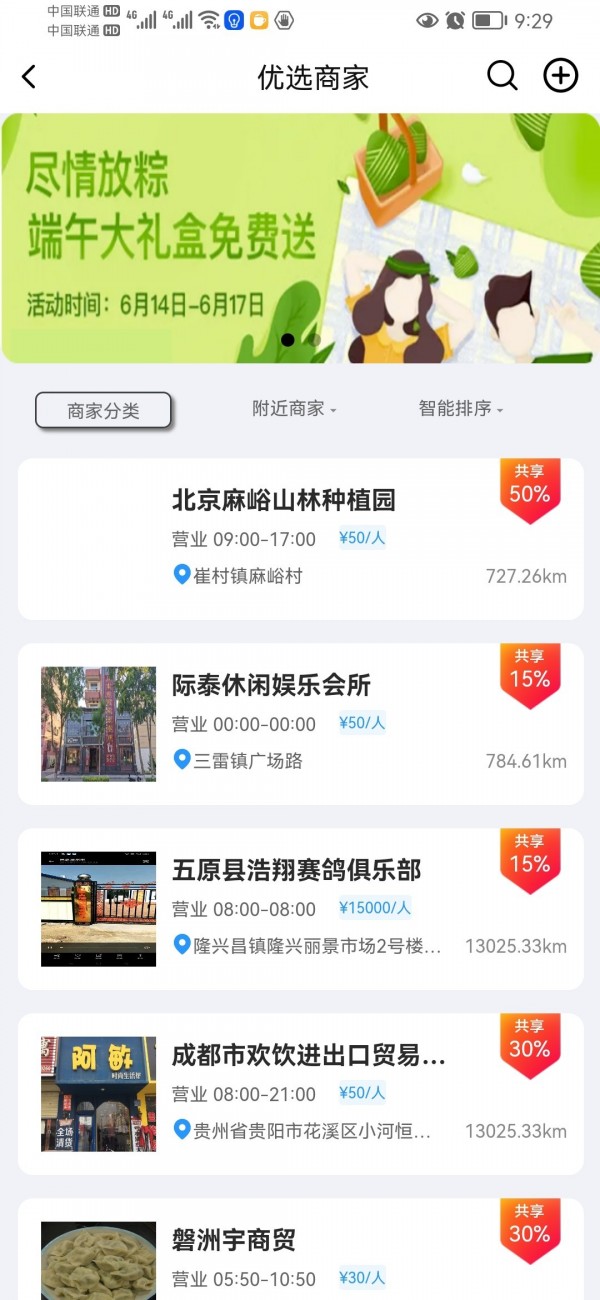Image resolution: width=600 pixels, height=1300 pixels.
Task: View 五原县浩翔赛鸽俱乐部 merchant details
Action: pos(300,908)
